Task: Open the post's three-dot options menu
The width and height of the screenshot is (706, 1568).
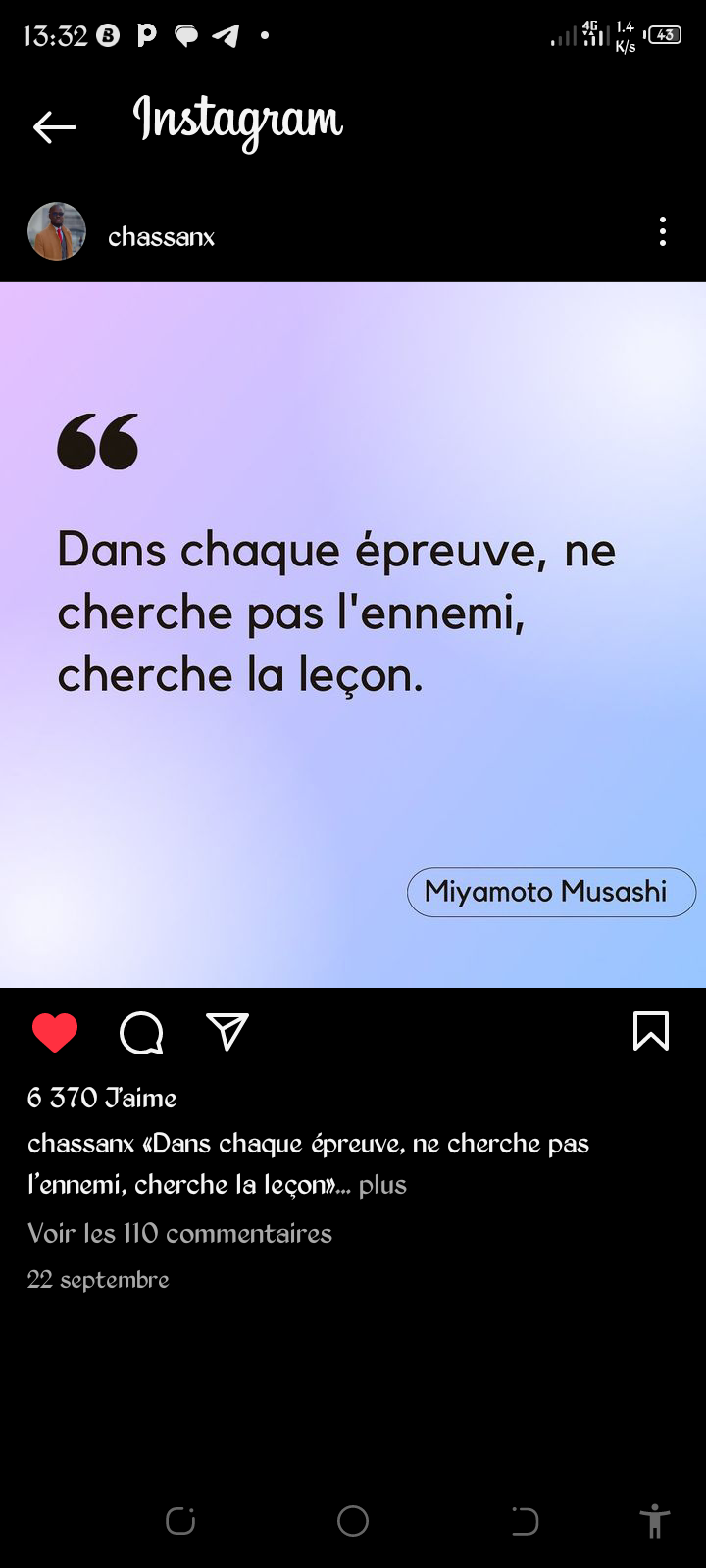Action: coord(663,232)
